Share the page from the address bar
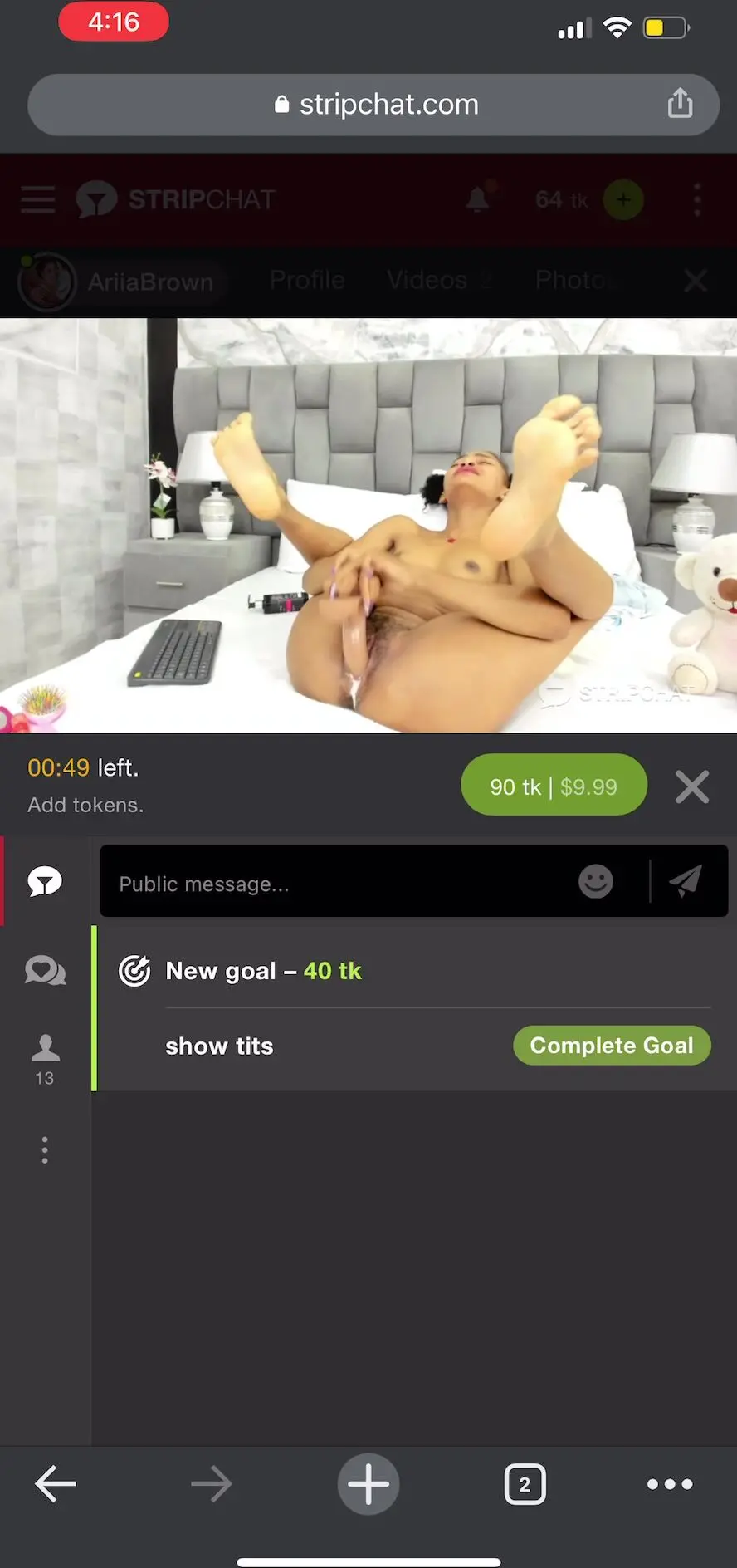Screen dimensions: 737x1568 click(x=680, y=104)
